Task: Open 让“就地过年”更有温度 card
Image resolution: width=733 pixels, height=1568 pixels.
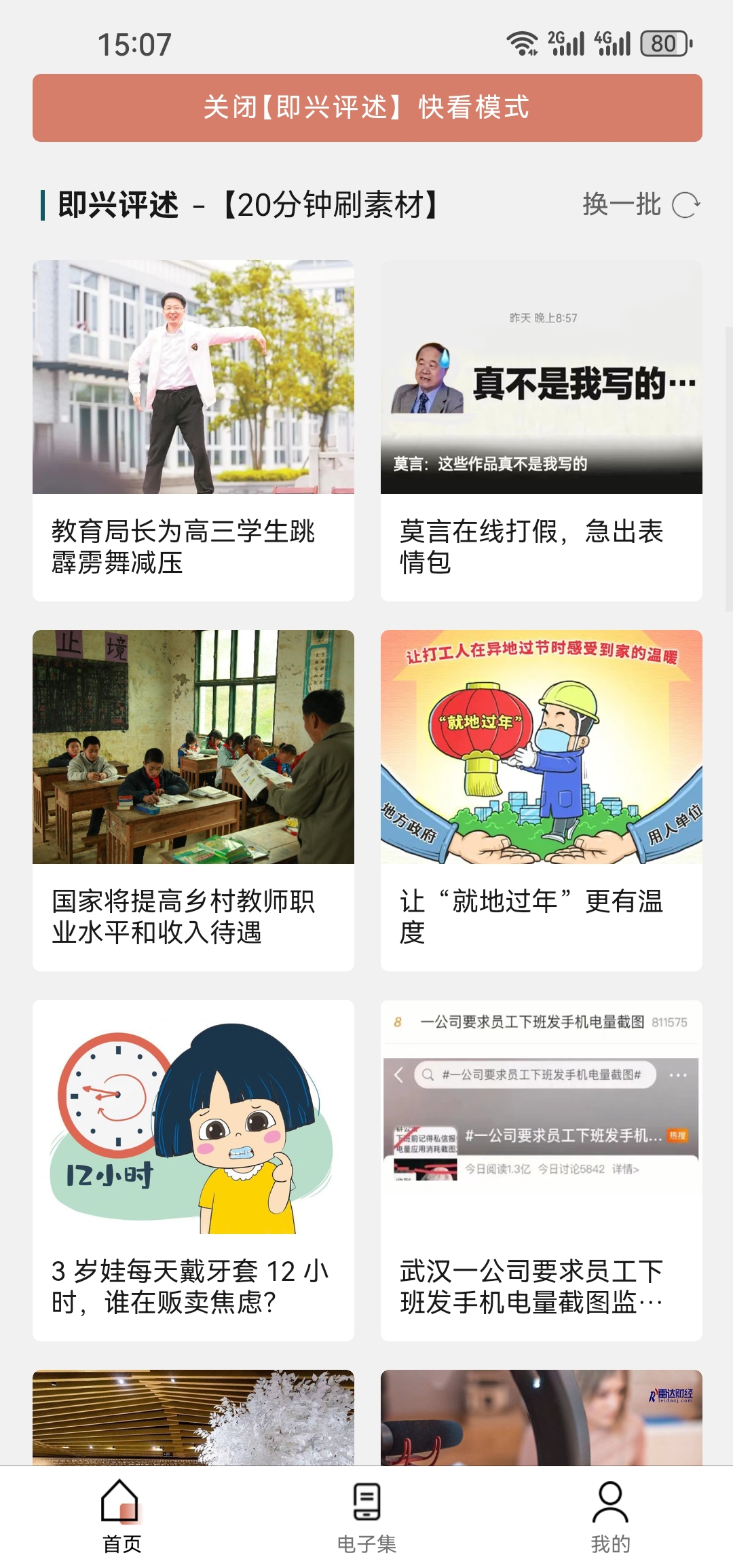Action: click(541, 800)
